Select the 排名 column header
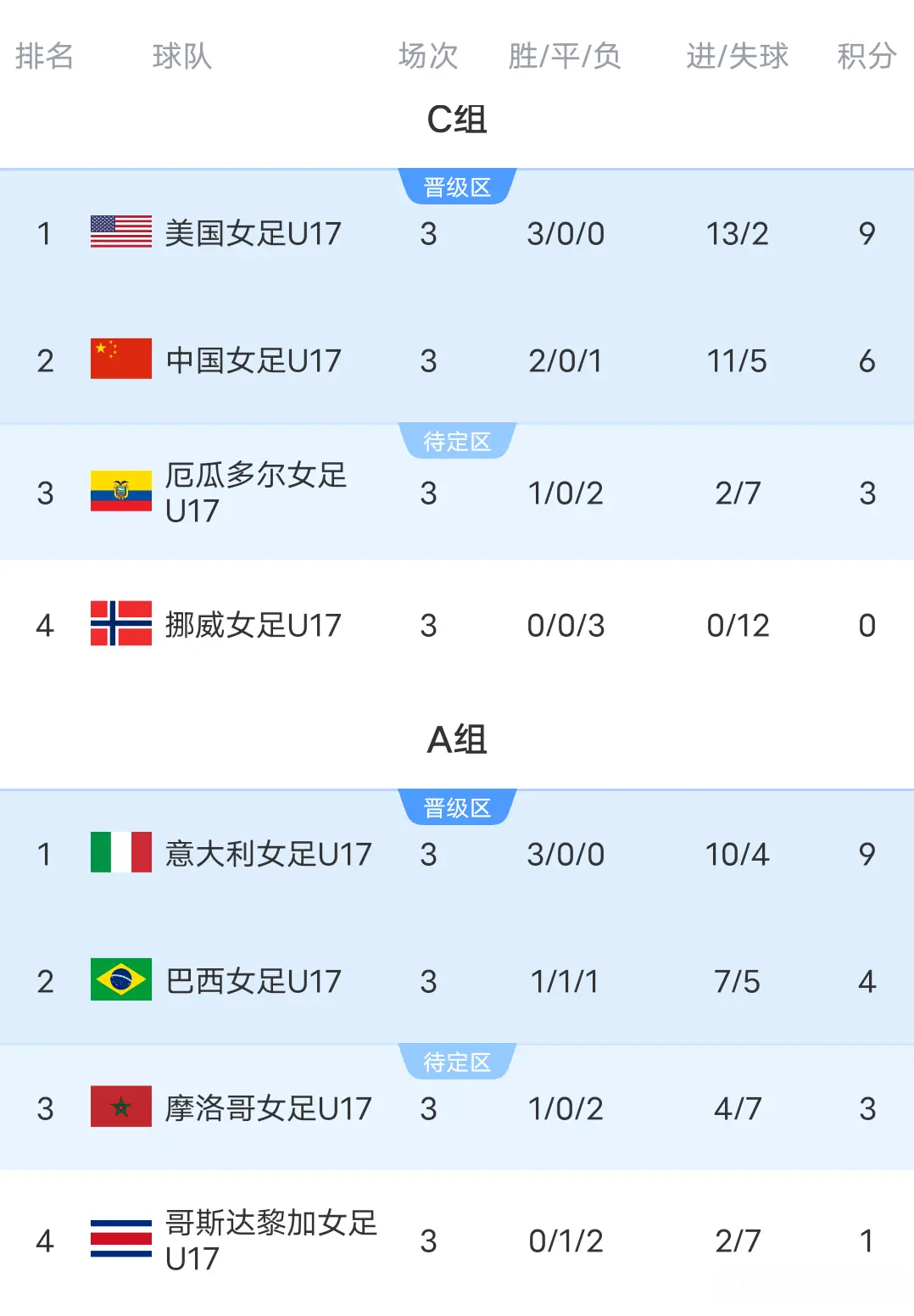The width and height of the screenshot is (914, 1316). 45,57
